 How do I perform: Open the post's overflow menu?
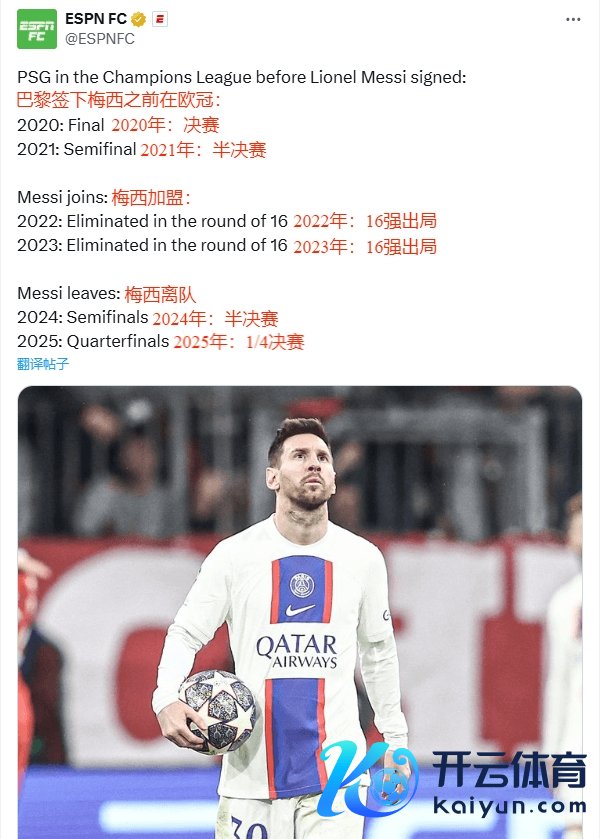pyautogui.click(x=573, y=19)
